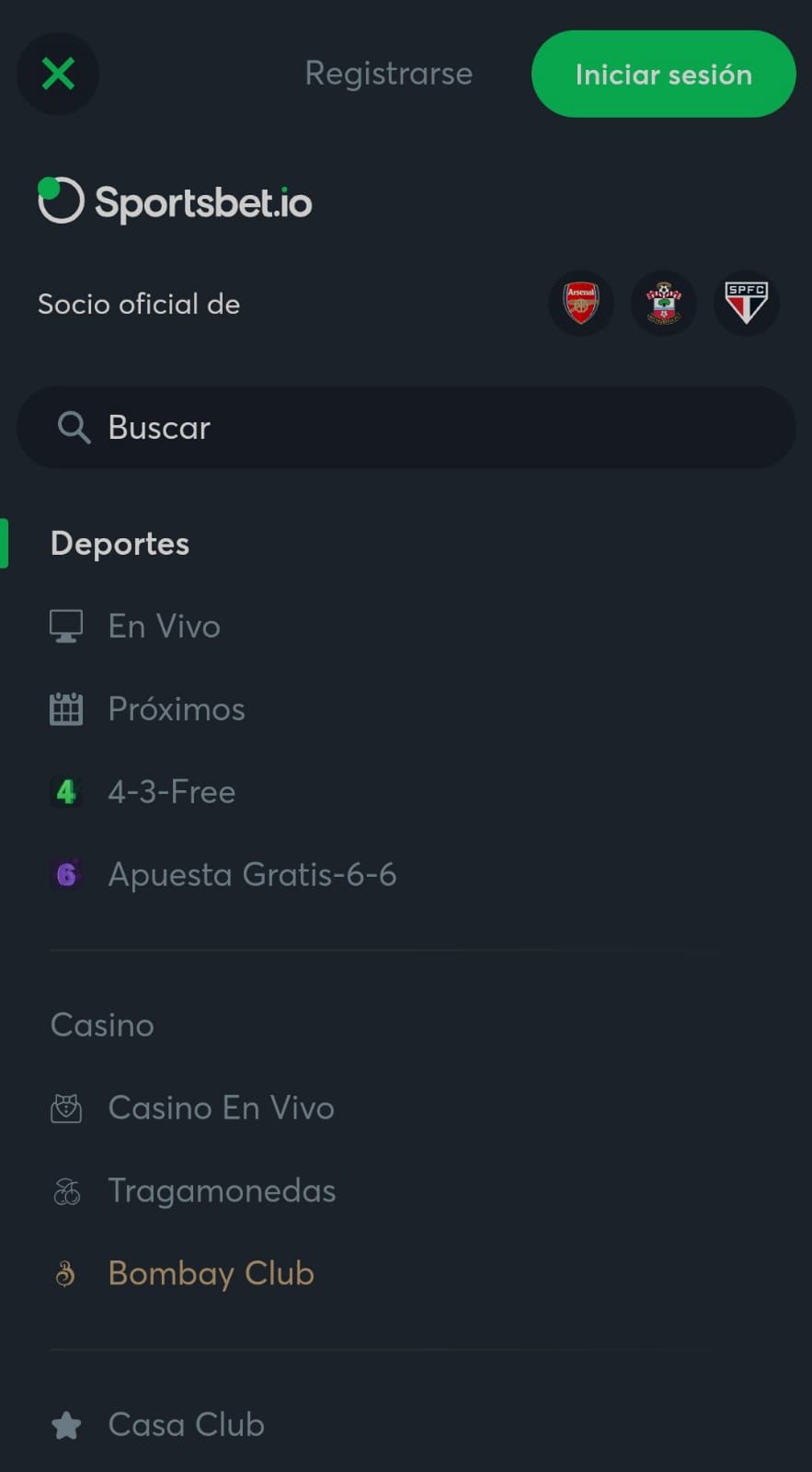Close the side menu with the X
Image resolution: width=812 pixels, height=1472 pixels.
point(58,74)
